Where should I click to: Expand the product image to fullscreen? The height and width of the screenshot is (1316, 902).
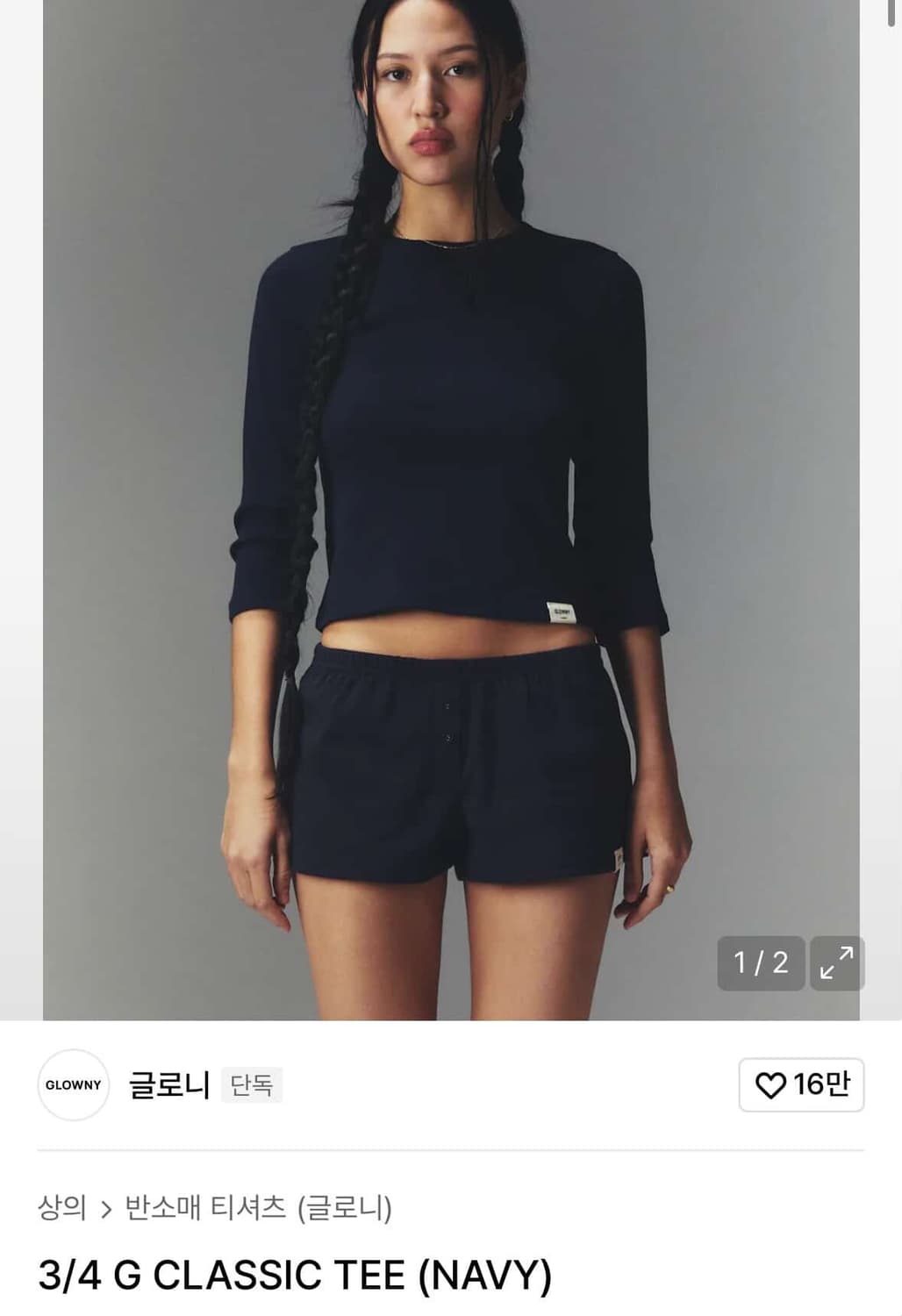coord(835,963)
